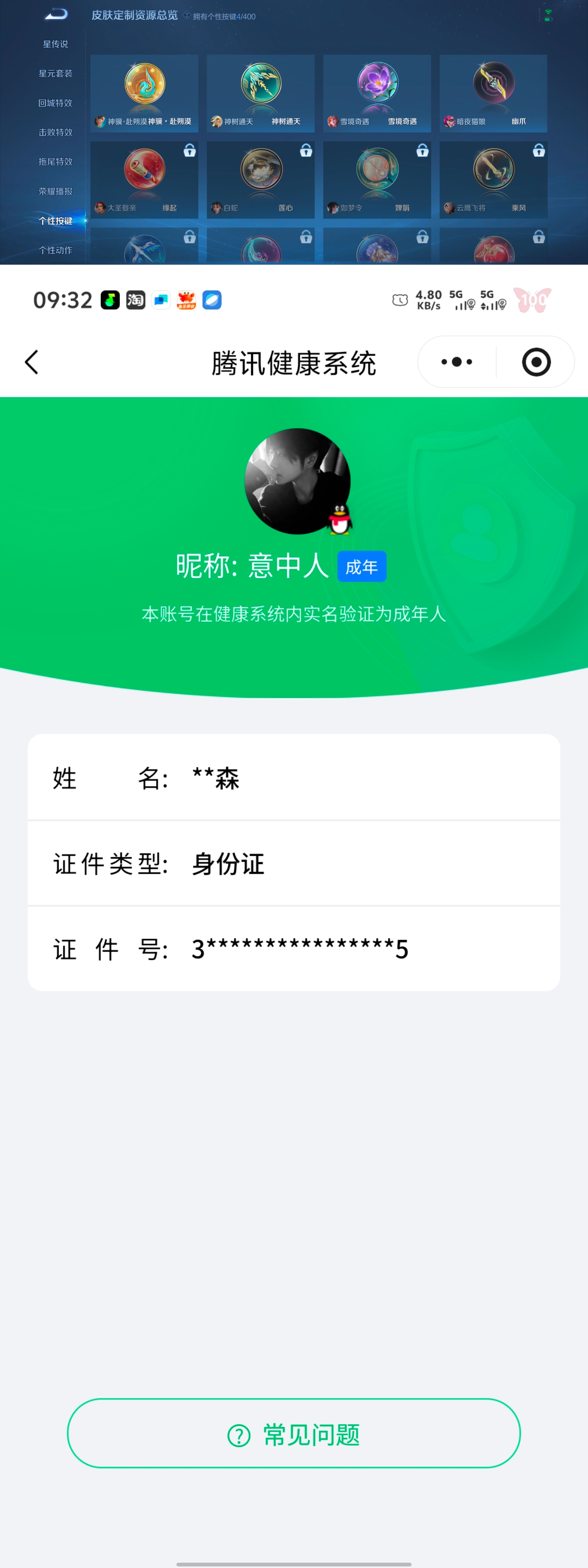This screenshot has height=1568, width=588.
Task: Open the locked 云鹰飞将 乘风 card
Action: (493, 179)
